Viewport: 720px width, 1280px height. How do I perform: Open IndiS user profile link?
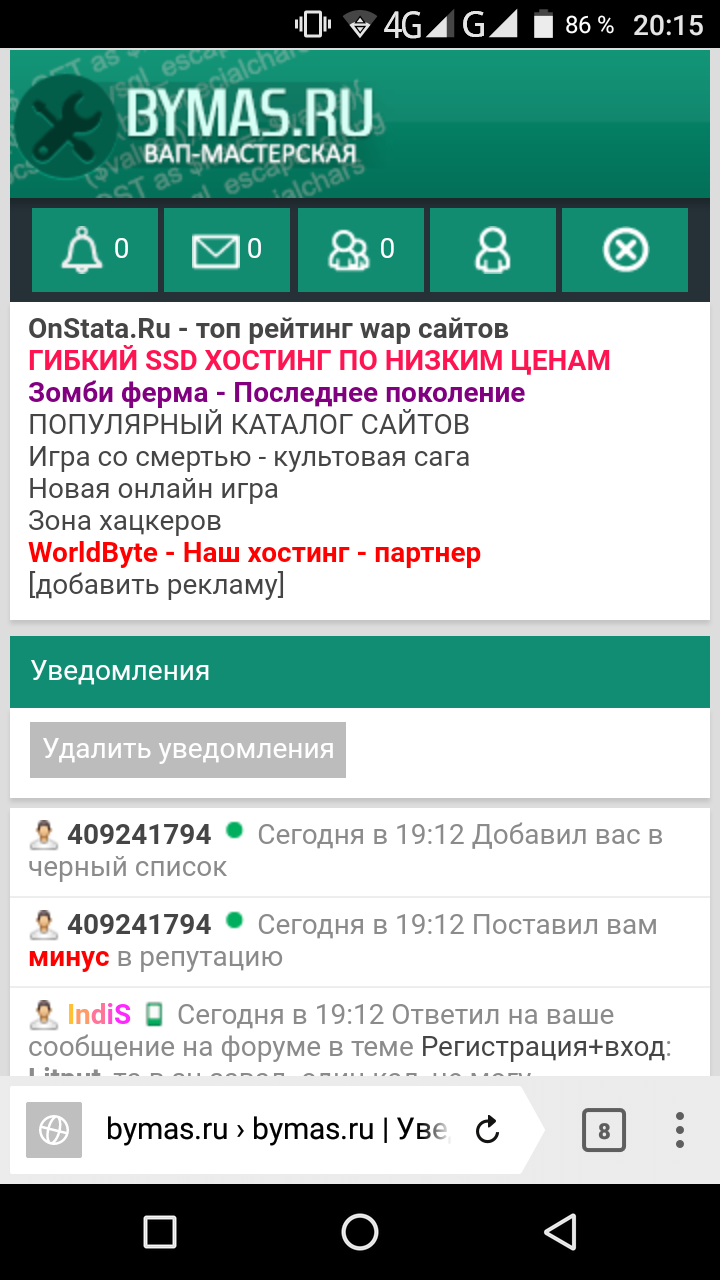coord(99,1015)
